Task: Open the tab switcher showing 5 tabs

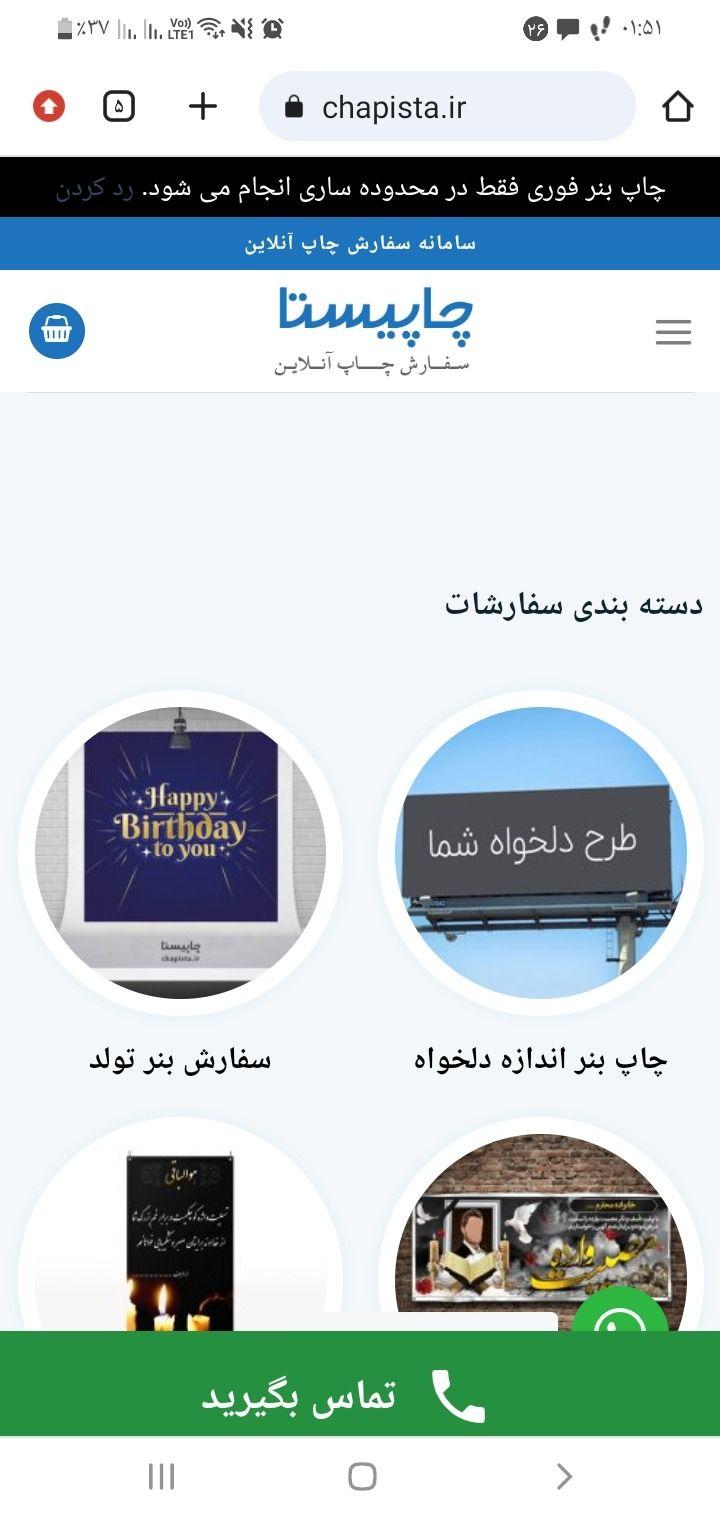Action: [117, 106]
